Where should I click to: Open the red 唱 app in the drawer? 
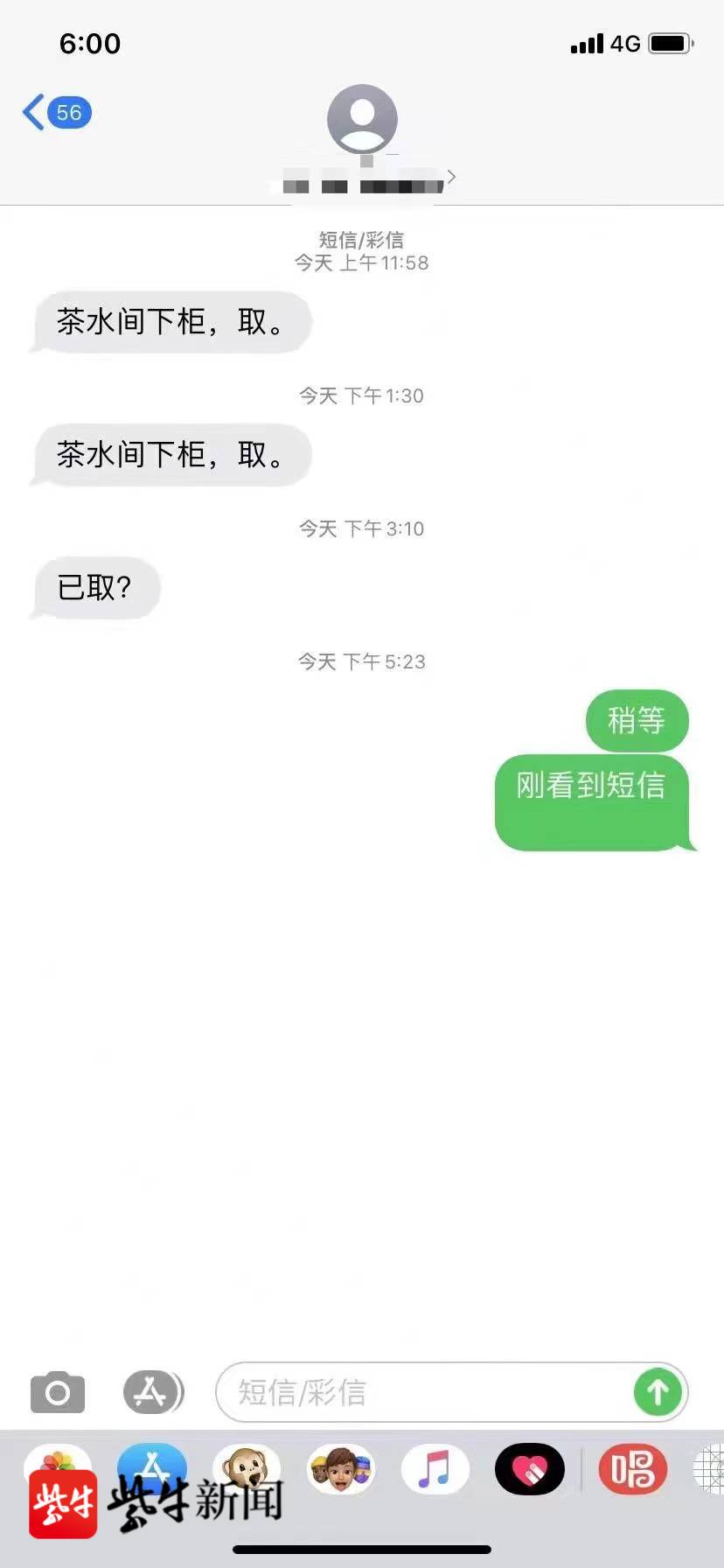pos(632,1468)
